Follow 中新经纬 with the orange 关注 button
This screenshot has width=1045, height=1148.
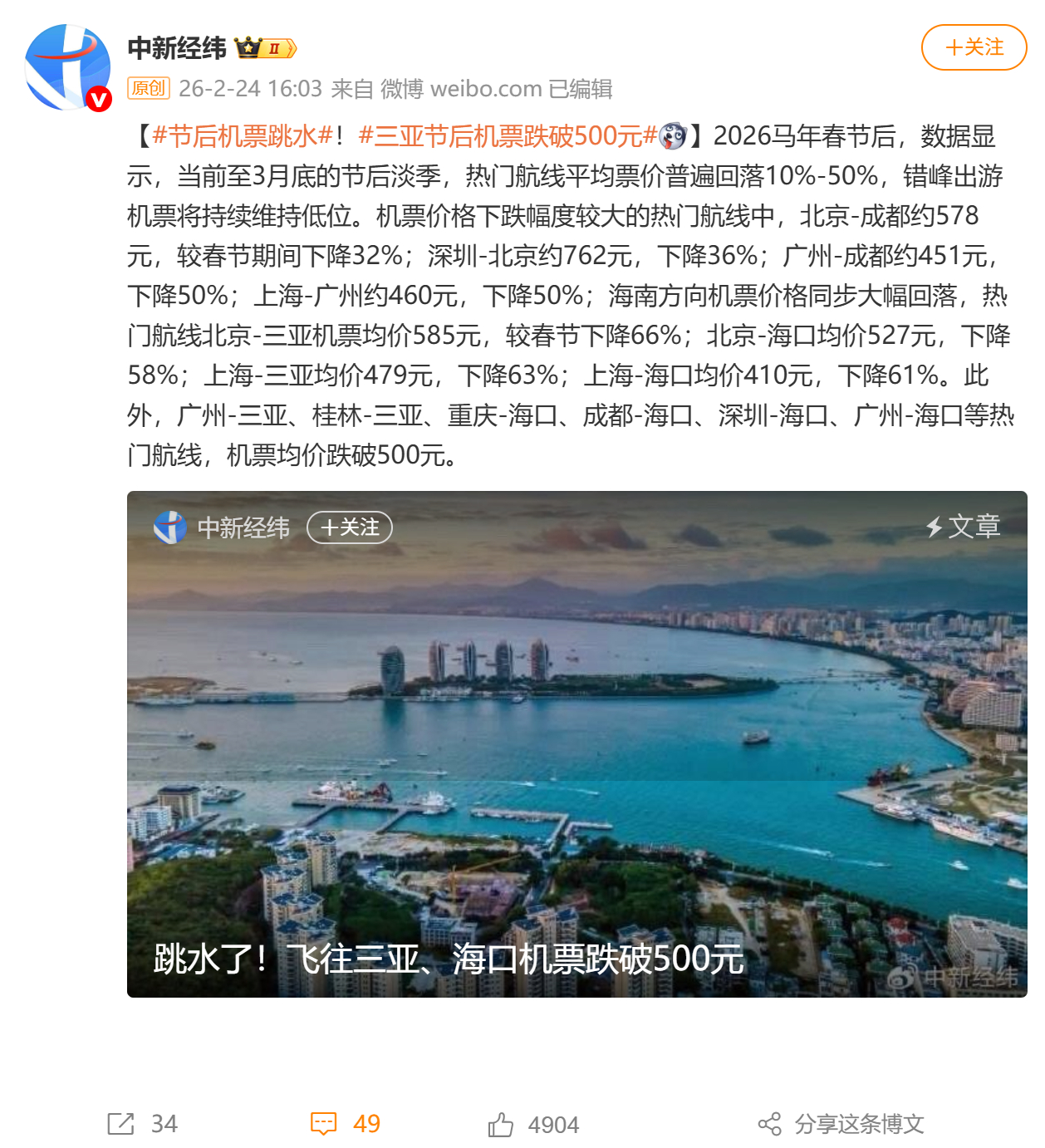tap(974, 47)
